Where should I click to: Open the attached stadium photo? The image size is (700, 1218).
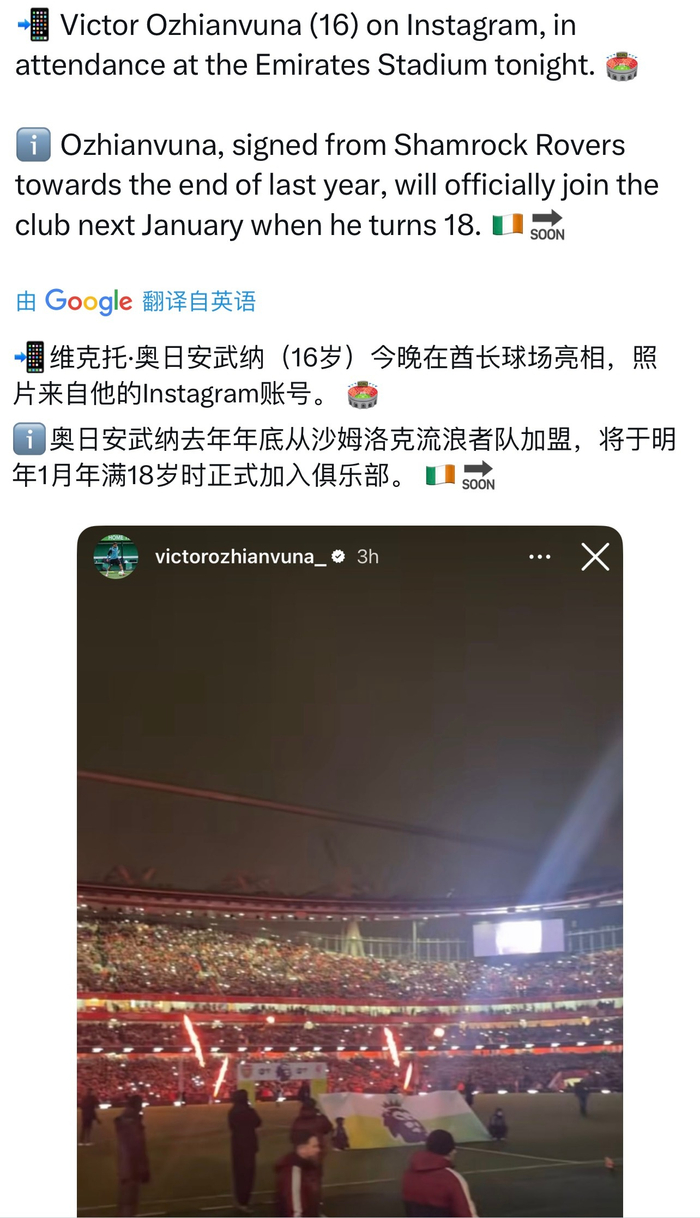(x=350, y=880)
